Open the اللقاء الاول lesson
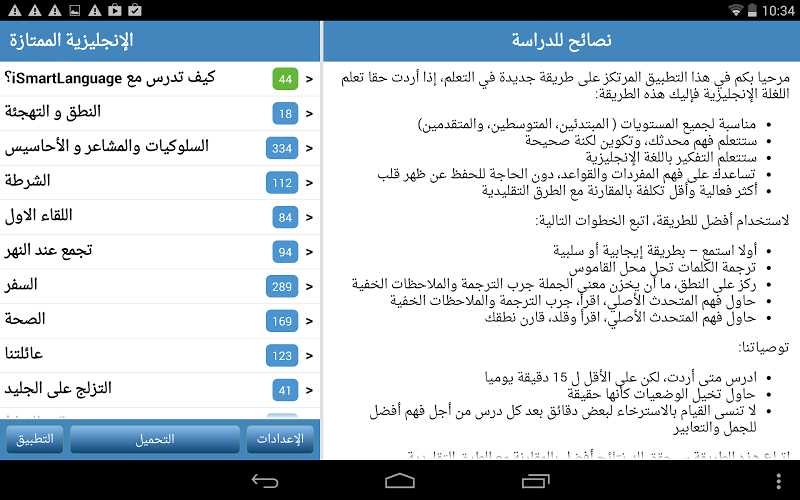This screenshot has height=500, width=800. [x=160, y=217]
